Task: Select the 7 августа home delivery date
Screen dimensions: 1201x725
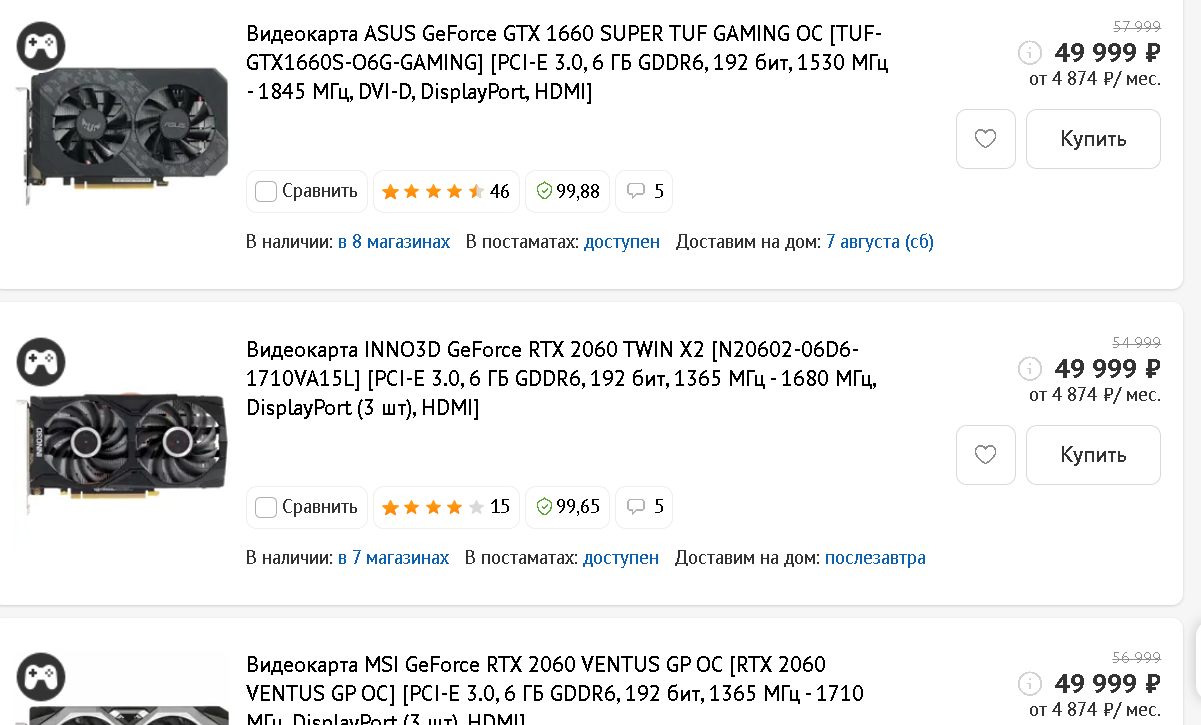Action: (x=879, y=242)
